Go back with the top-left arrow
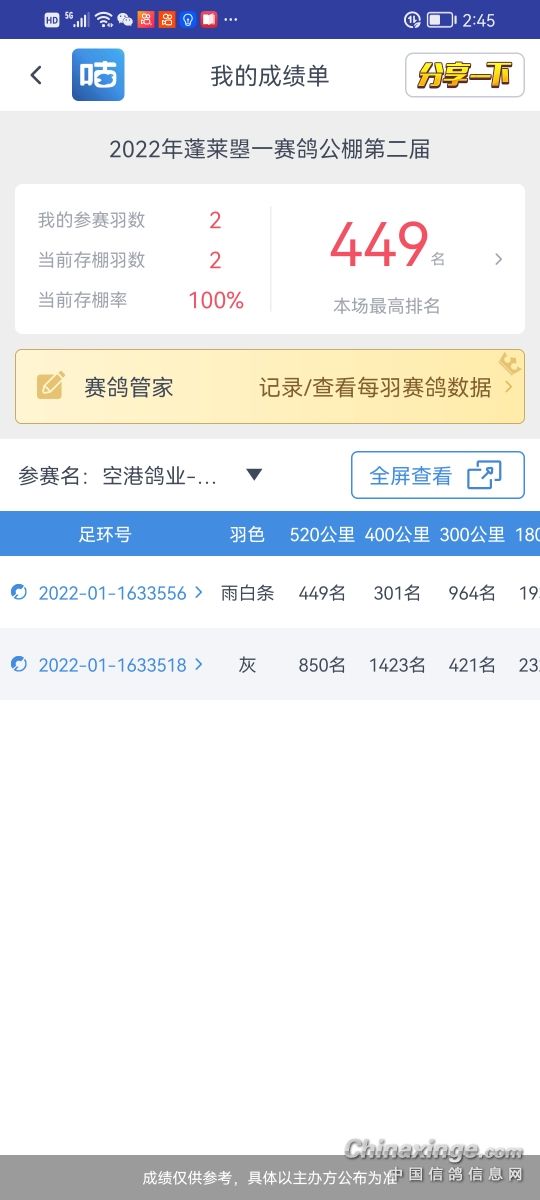Screen dimensions: 540x1200 (x=36, y=75)
